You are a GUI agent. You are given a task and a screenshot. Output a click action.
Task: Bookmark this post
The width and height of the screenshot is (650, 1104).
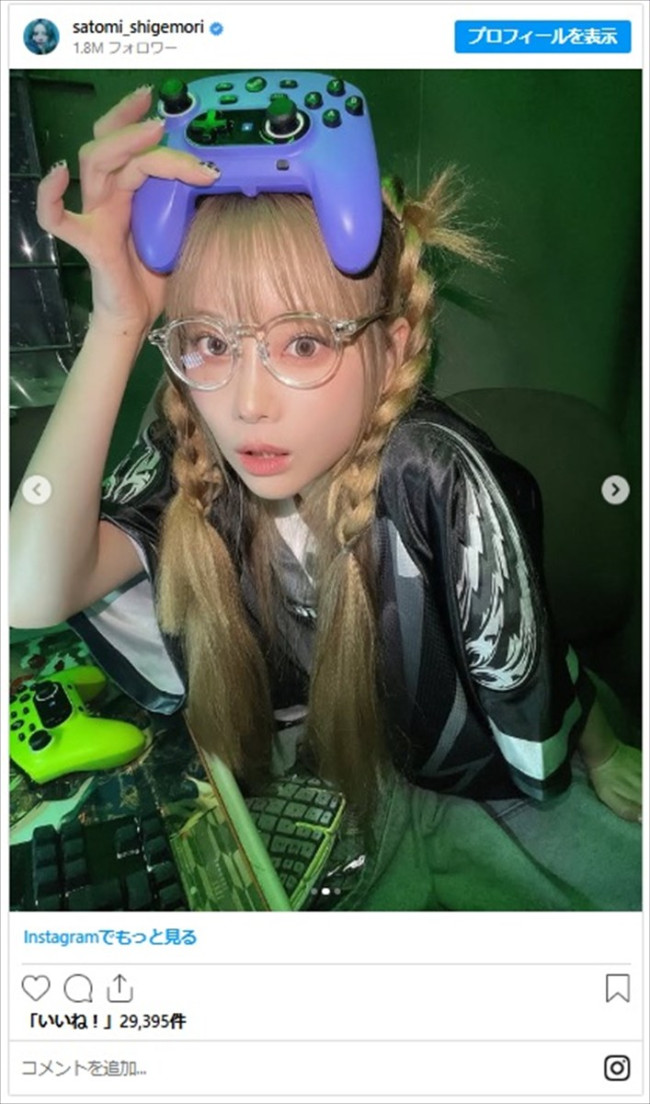click(x=617, y=988)
